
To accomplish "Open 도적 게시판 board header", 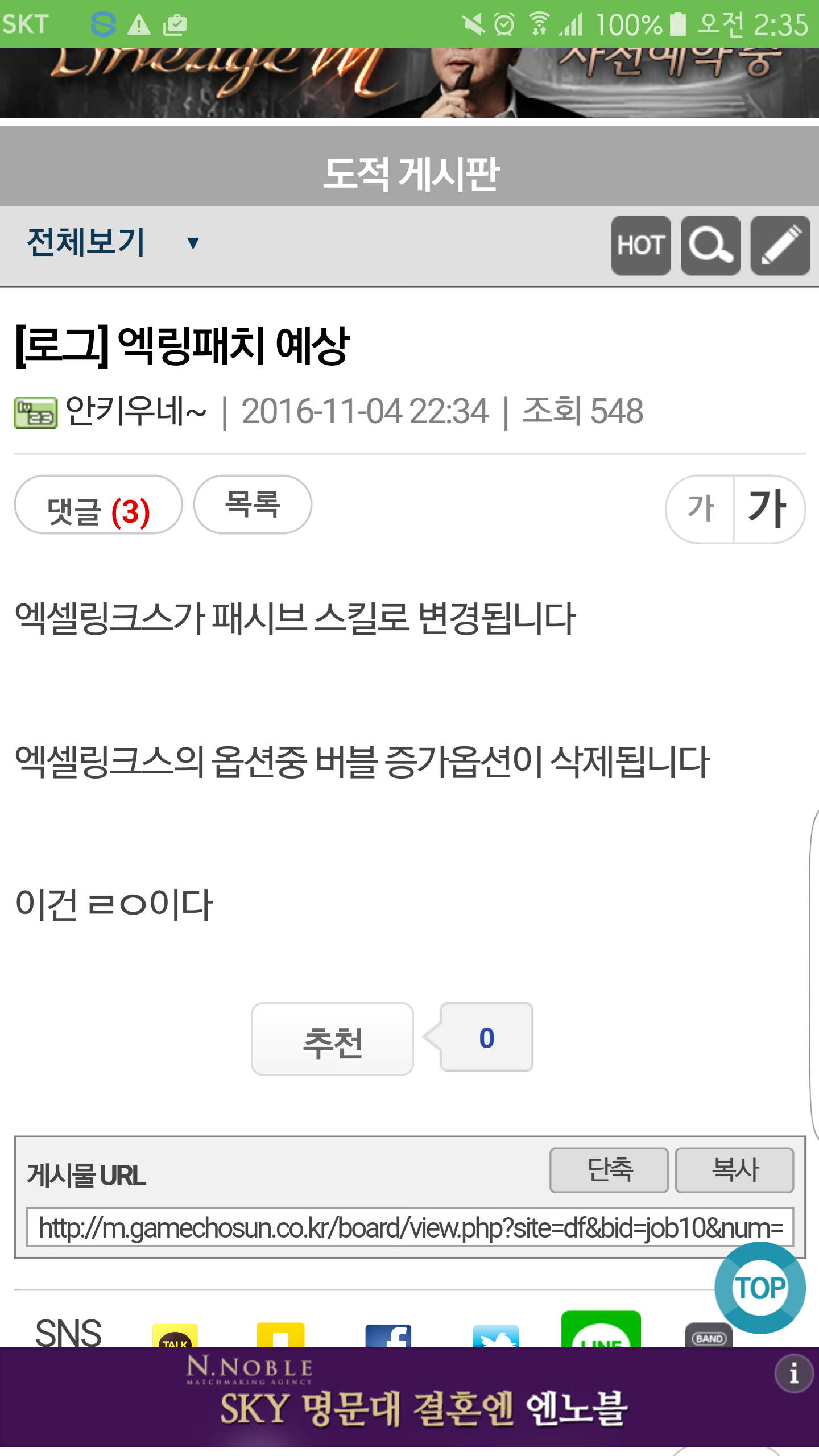I will (x=409, y=173).
